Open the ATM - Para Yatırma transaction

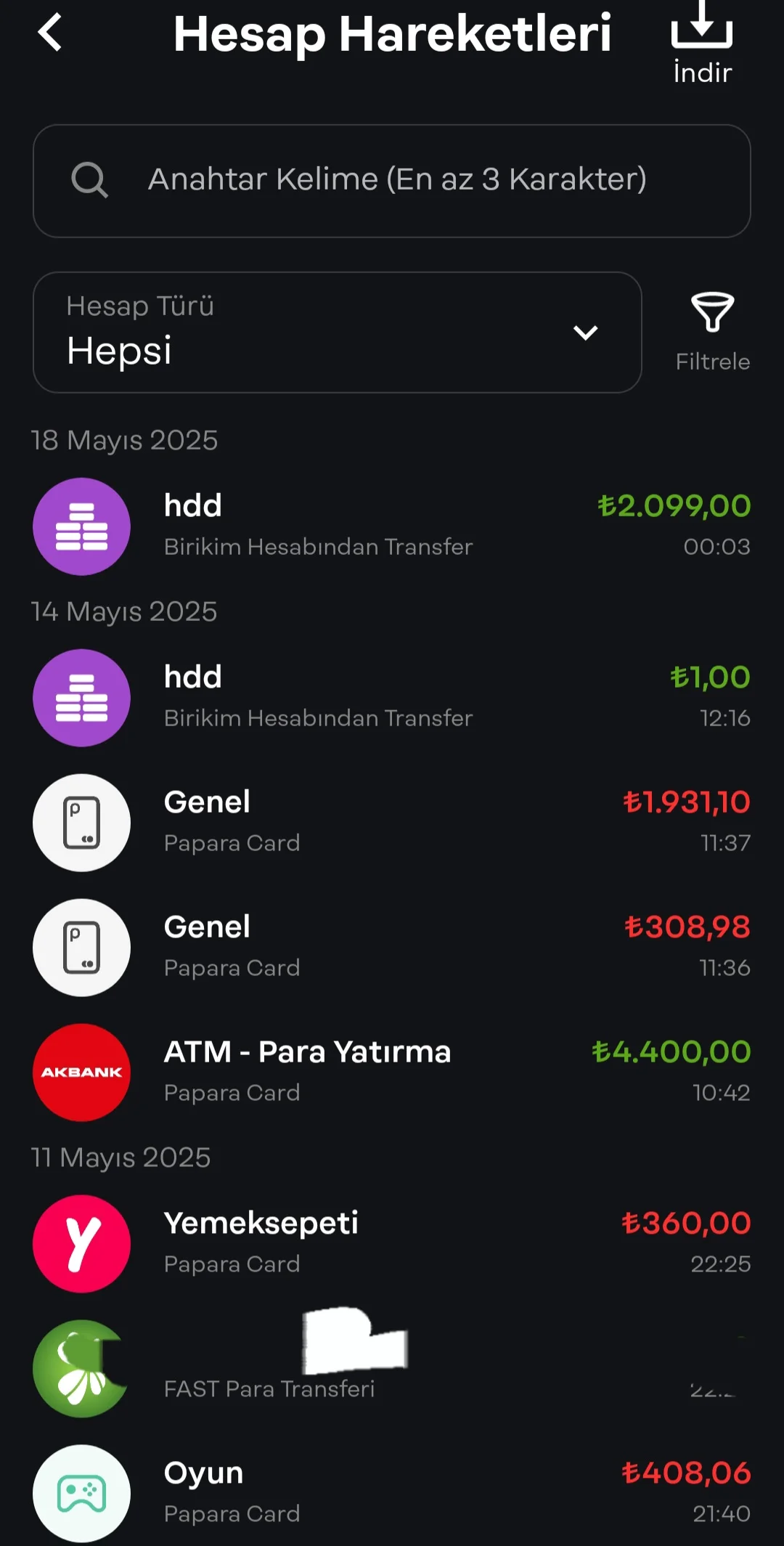click(392, 1073)
